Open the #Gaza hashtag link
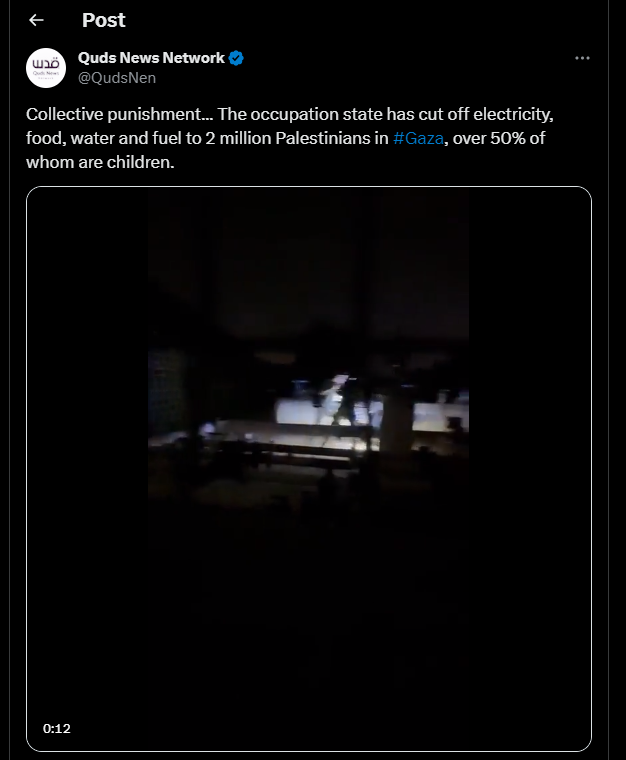The height and width of the screenshot is (760, 626). coord(419,139)
